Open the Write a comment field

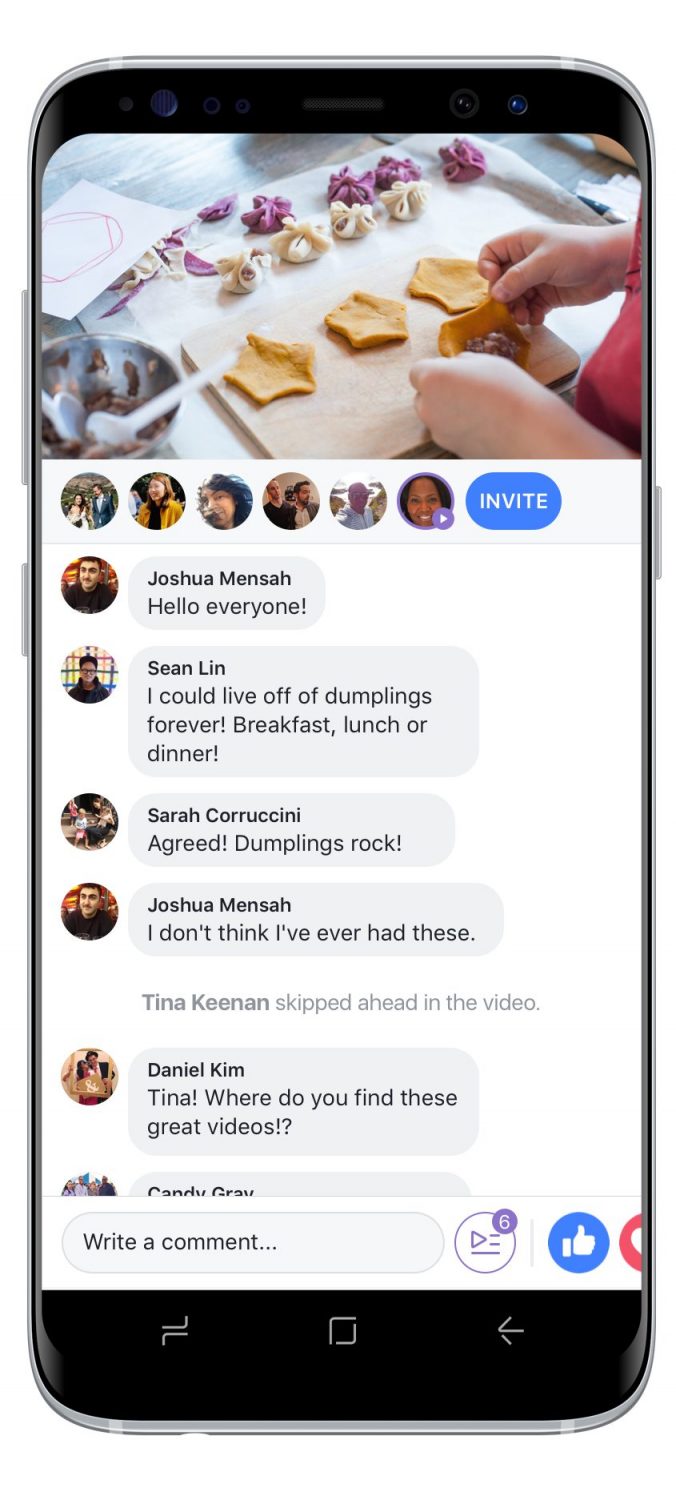(252, 1242)
